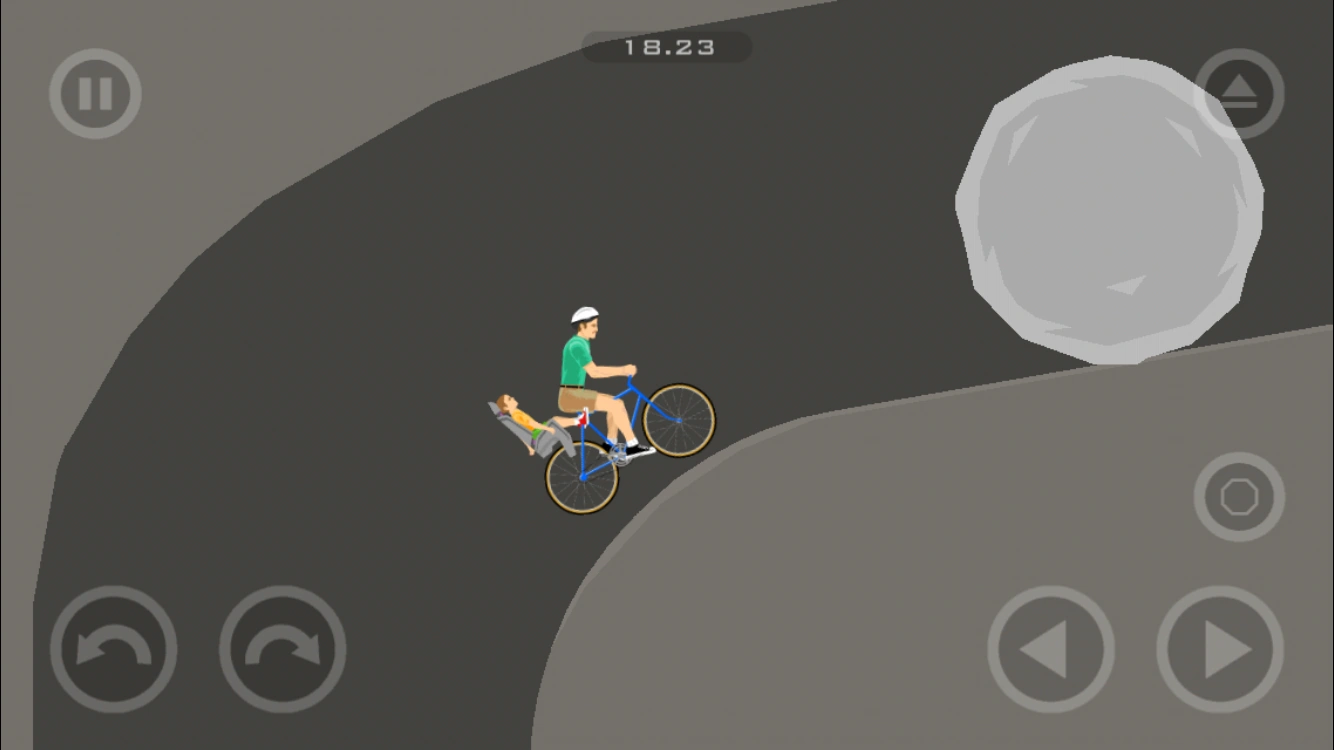The image size is (1334, 750).
Task: Lean back with the counterclockwise rotate arrow
Action: coord(113,649)
